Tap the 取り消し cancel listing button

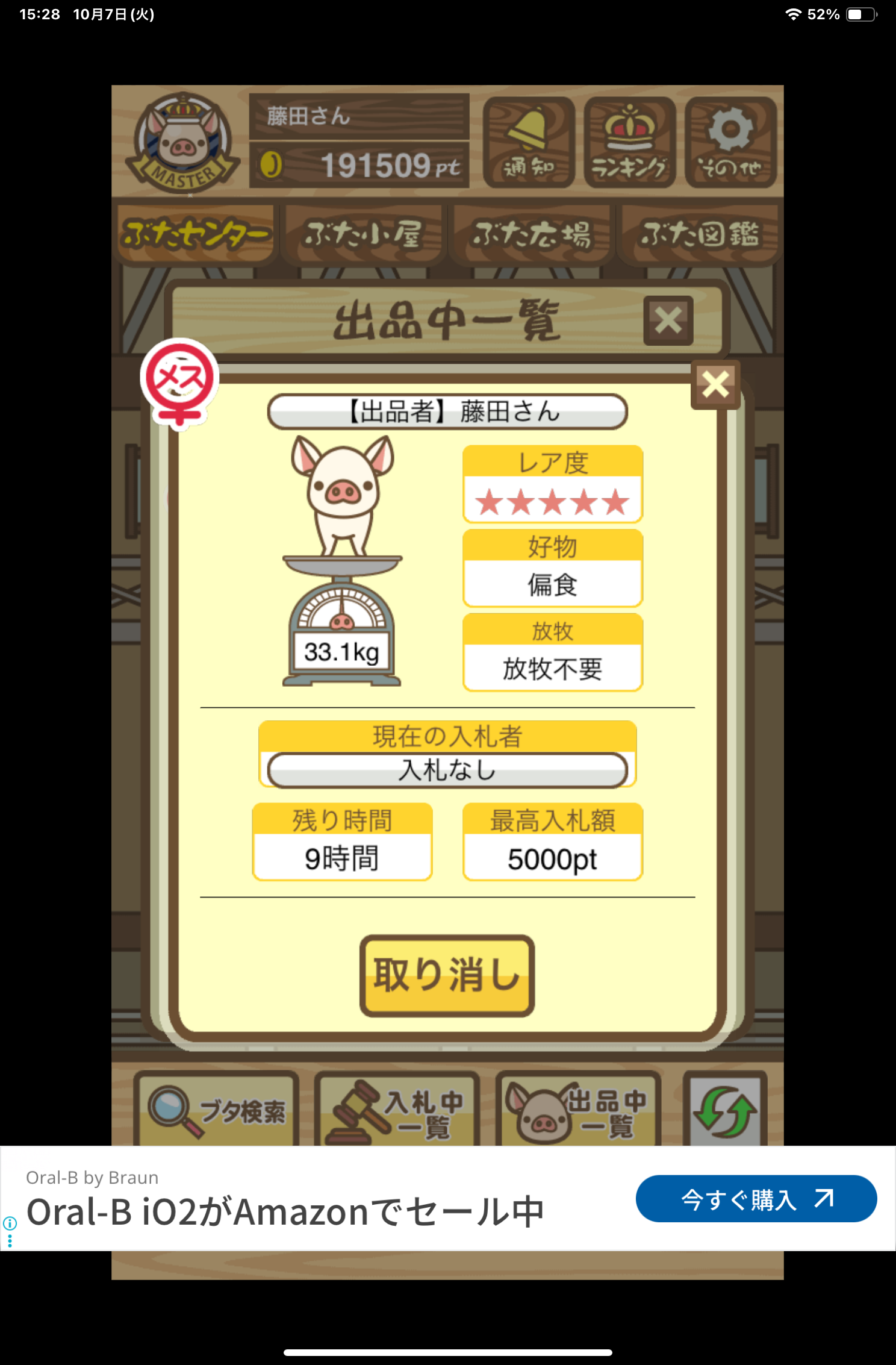point(447,975)
